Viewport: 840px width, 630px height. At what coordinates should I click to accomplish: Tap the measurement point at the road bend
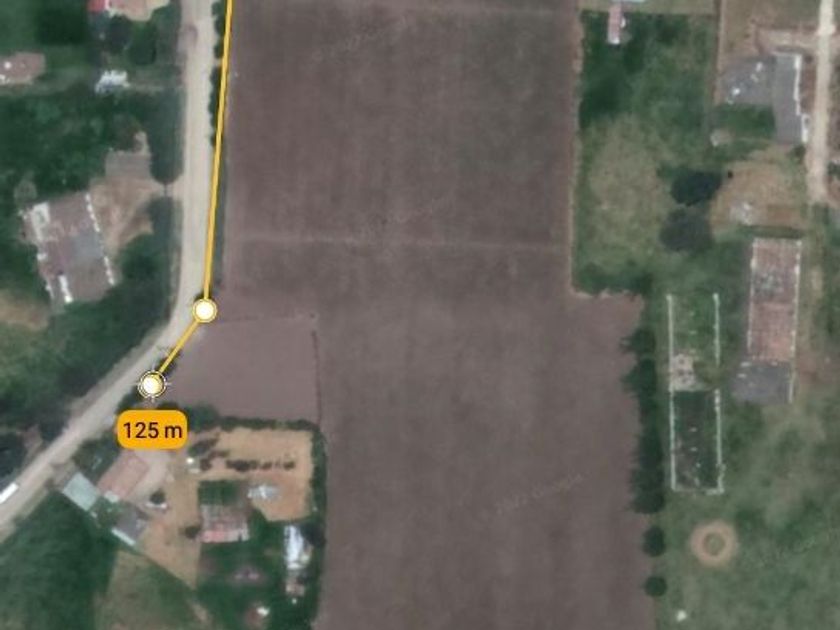[205, 311]
